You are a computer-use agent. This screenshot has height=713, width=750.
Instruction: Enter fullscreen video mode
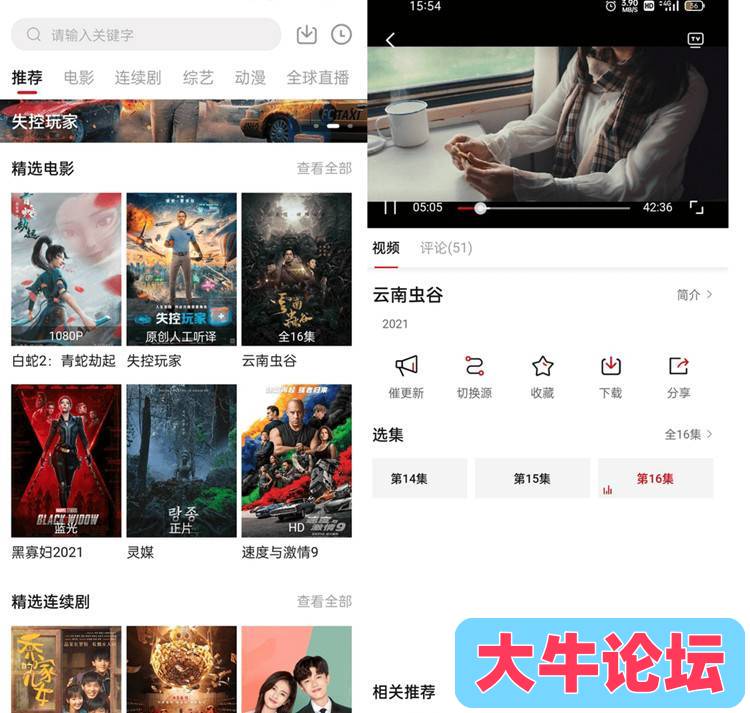click(x=696, y=208)
